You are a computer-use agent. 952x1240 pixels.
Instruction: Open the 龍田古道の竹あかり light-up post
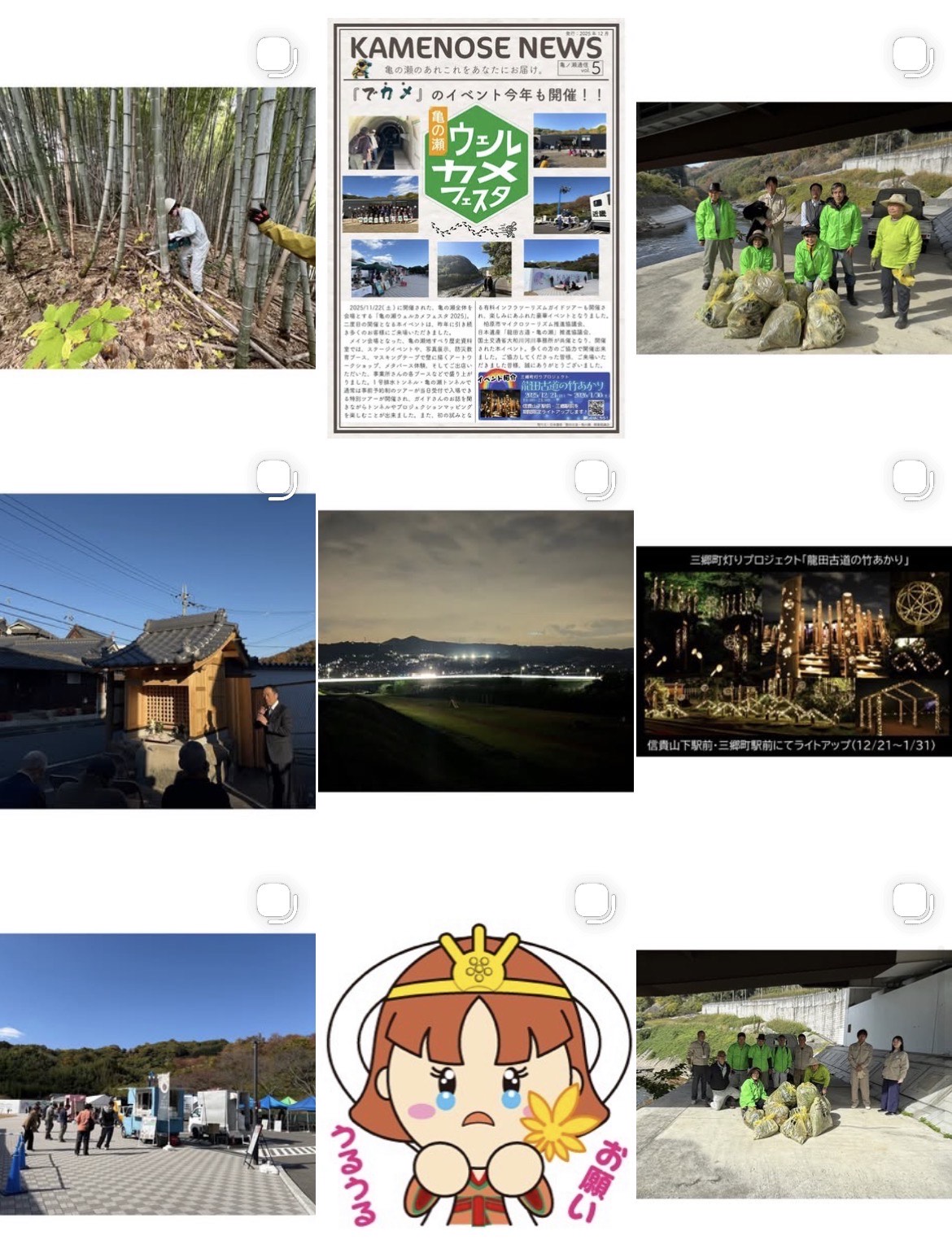[x=793, y=651]
